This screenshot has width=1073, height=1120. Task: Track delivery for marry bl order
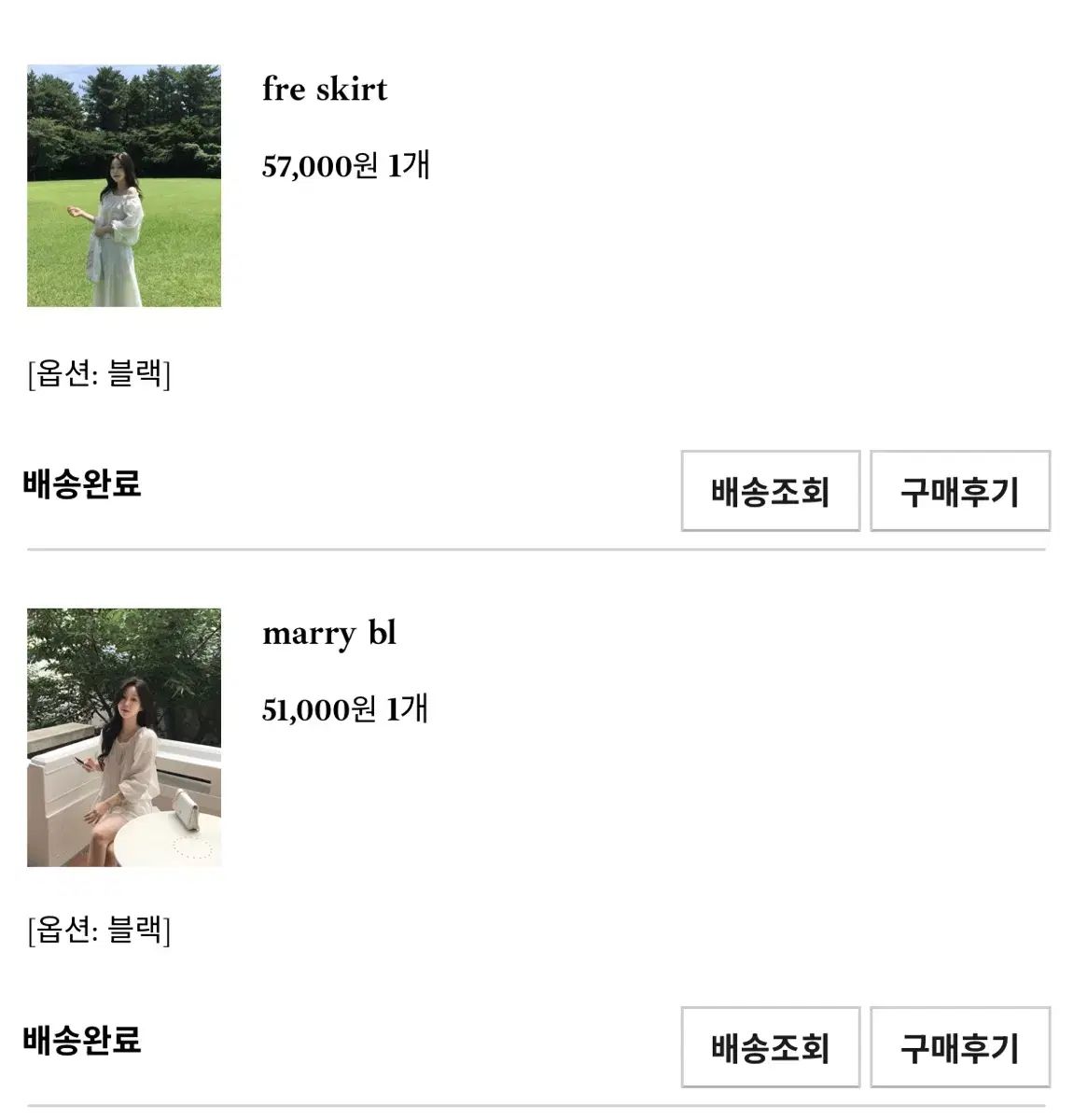[770, 1046]
